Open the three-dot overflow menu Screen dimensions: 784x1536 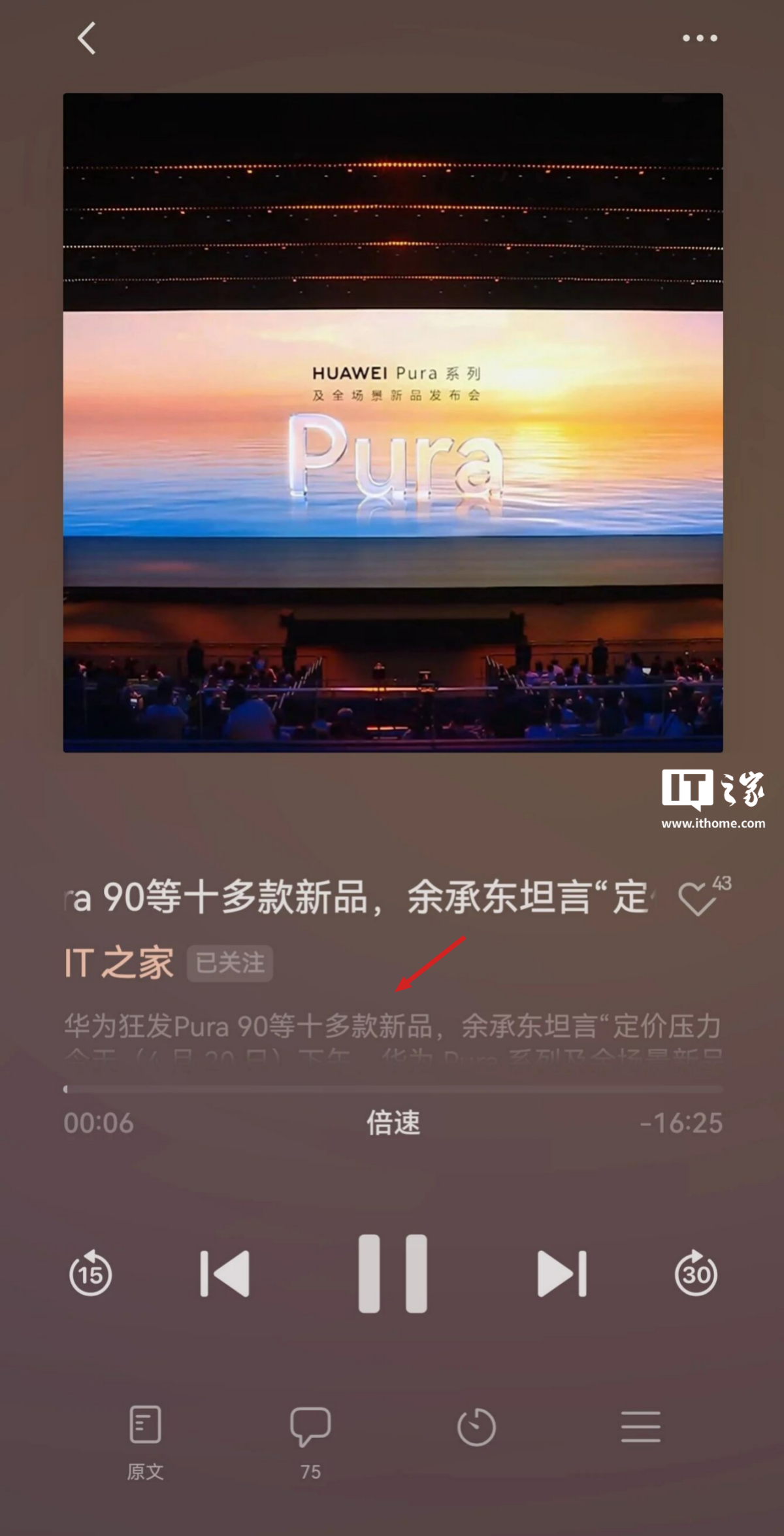(700, 38)
